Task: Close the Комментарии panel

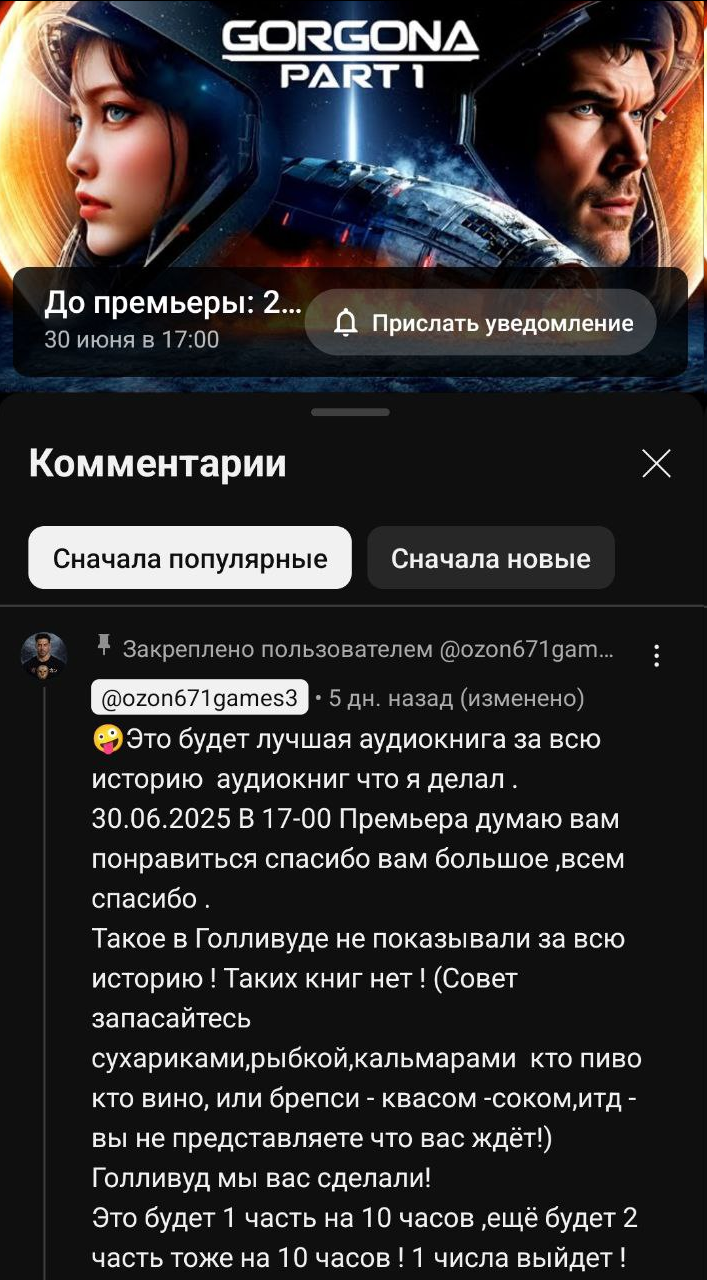Action: pos(656,464)
